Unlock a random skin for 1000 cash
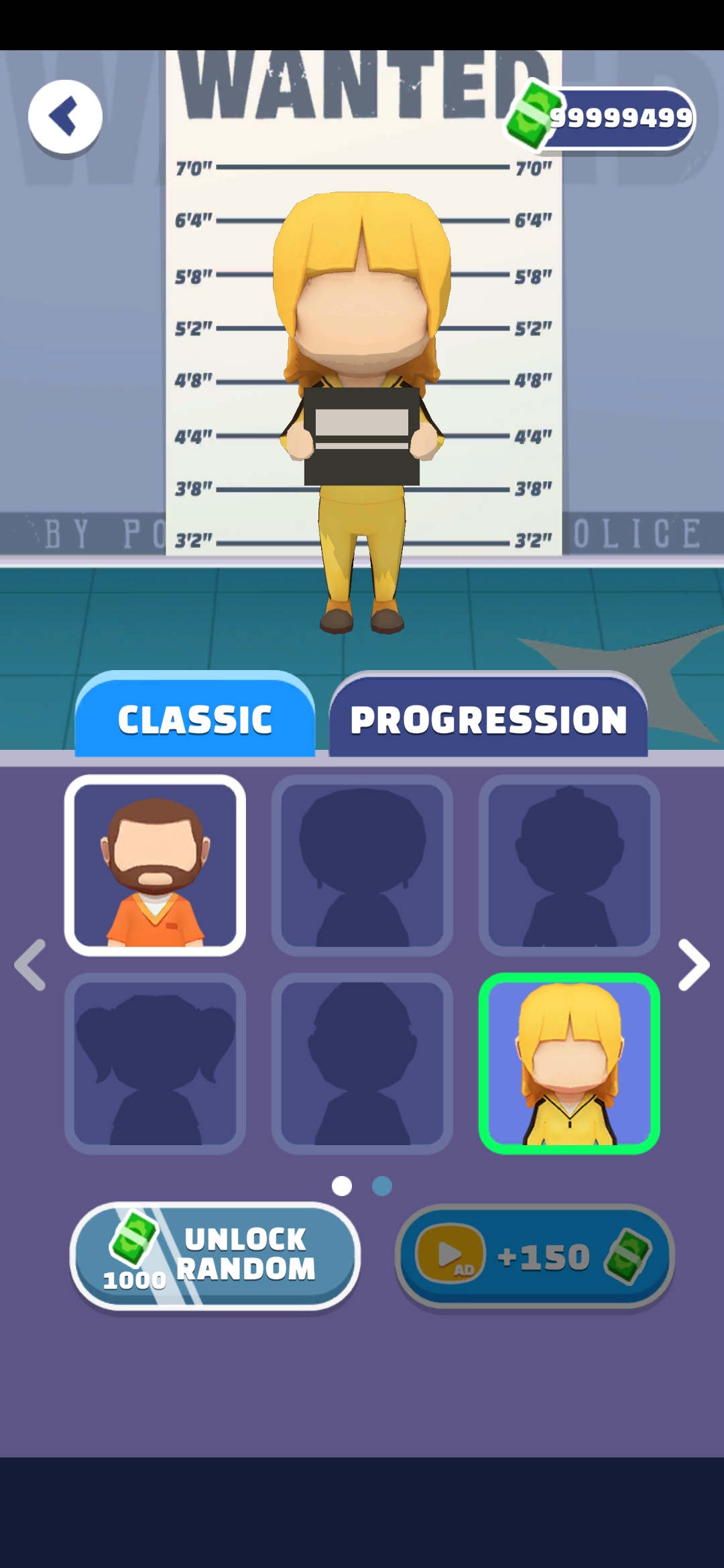This screenshot has height=1568, width=724. click(215, 1255)
